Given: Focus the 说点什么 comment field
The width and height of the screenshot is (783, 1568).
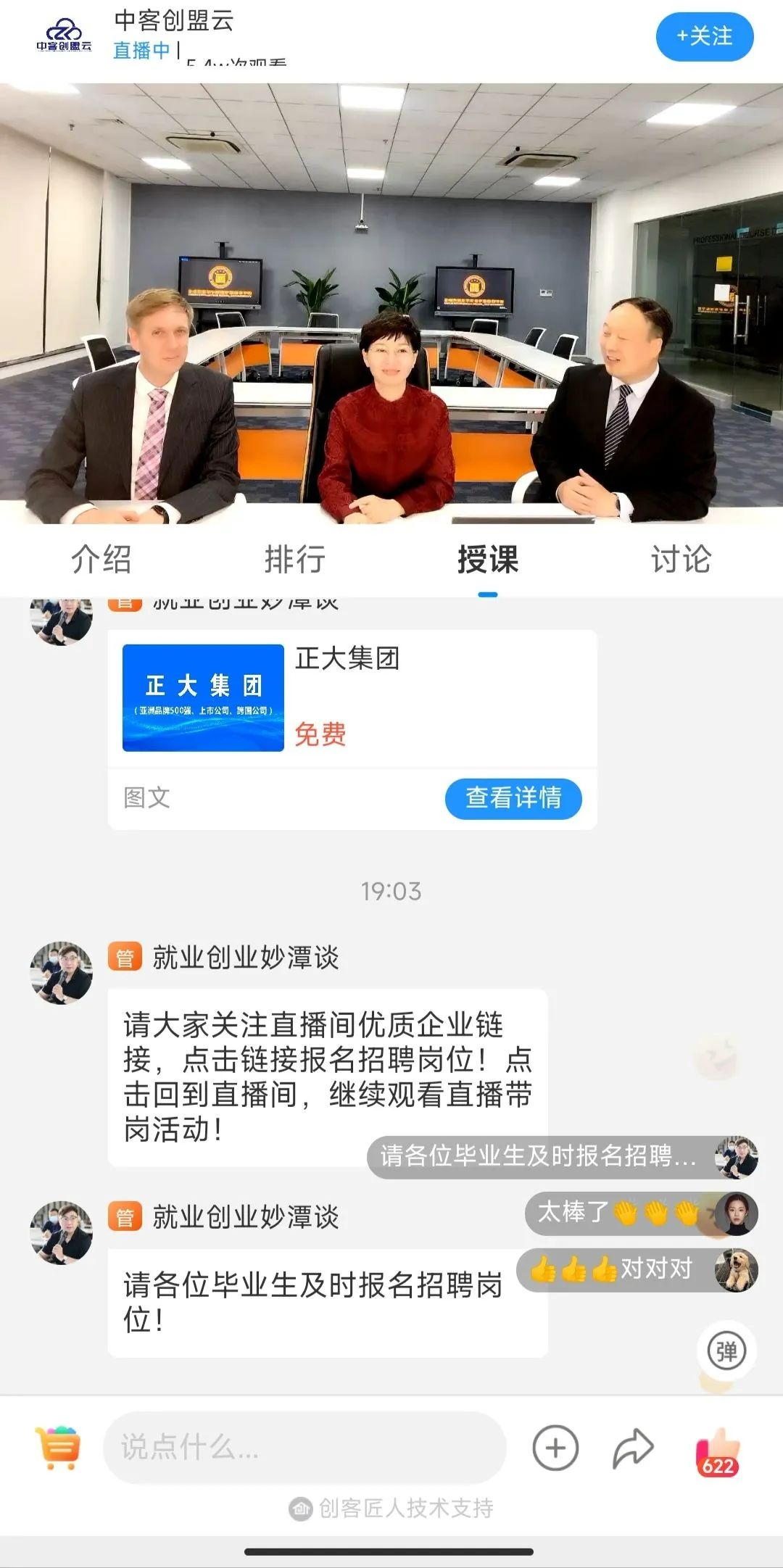Looking at the screenshot, I should [304, 1448].
